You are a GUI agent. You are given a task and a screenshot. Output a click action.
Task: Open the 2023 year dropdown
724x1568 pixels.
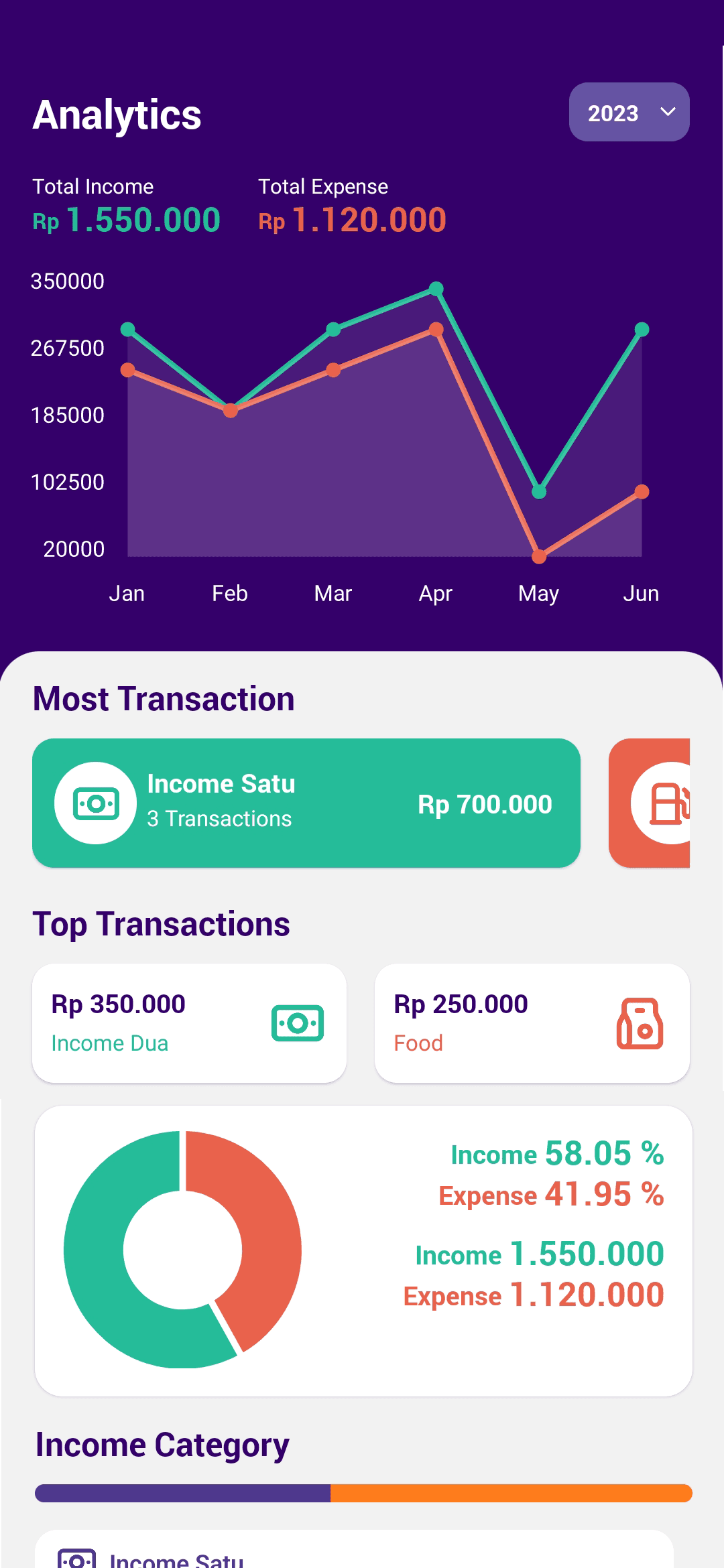(x=629, y=112)
